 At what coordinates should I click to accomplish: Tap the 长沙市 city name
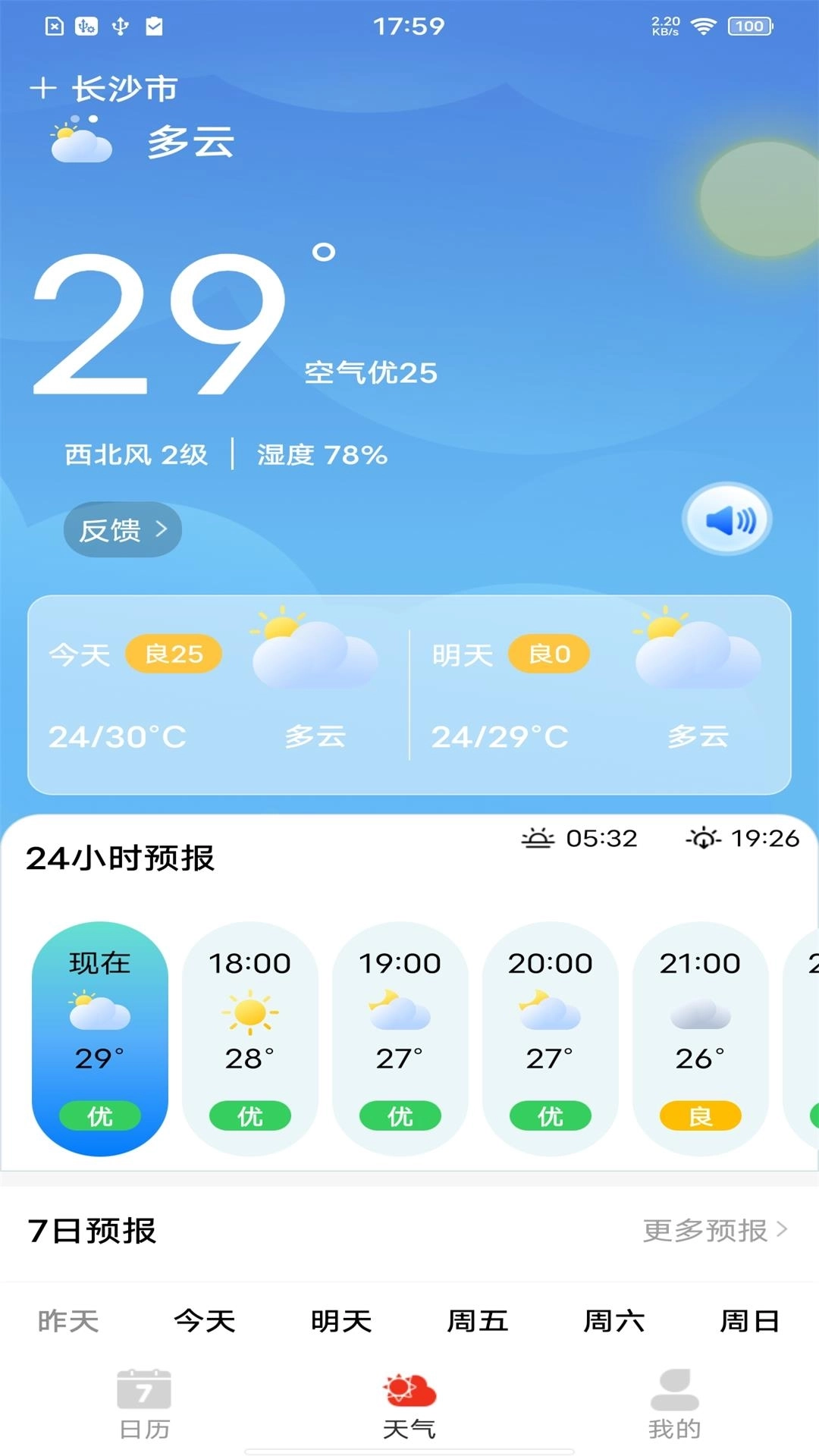click(124, 87)
